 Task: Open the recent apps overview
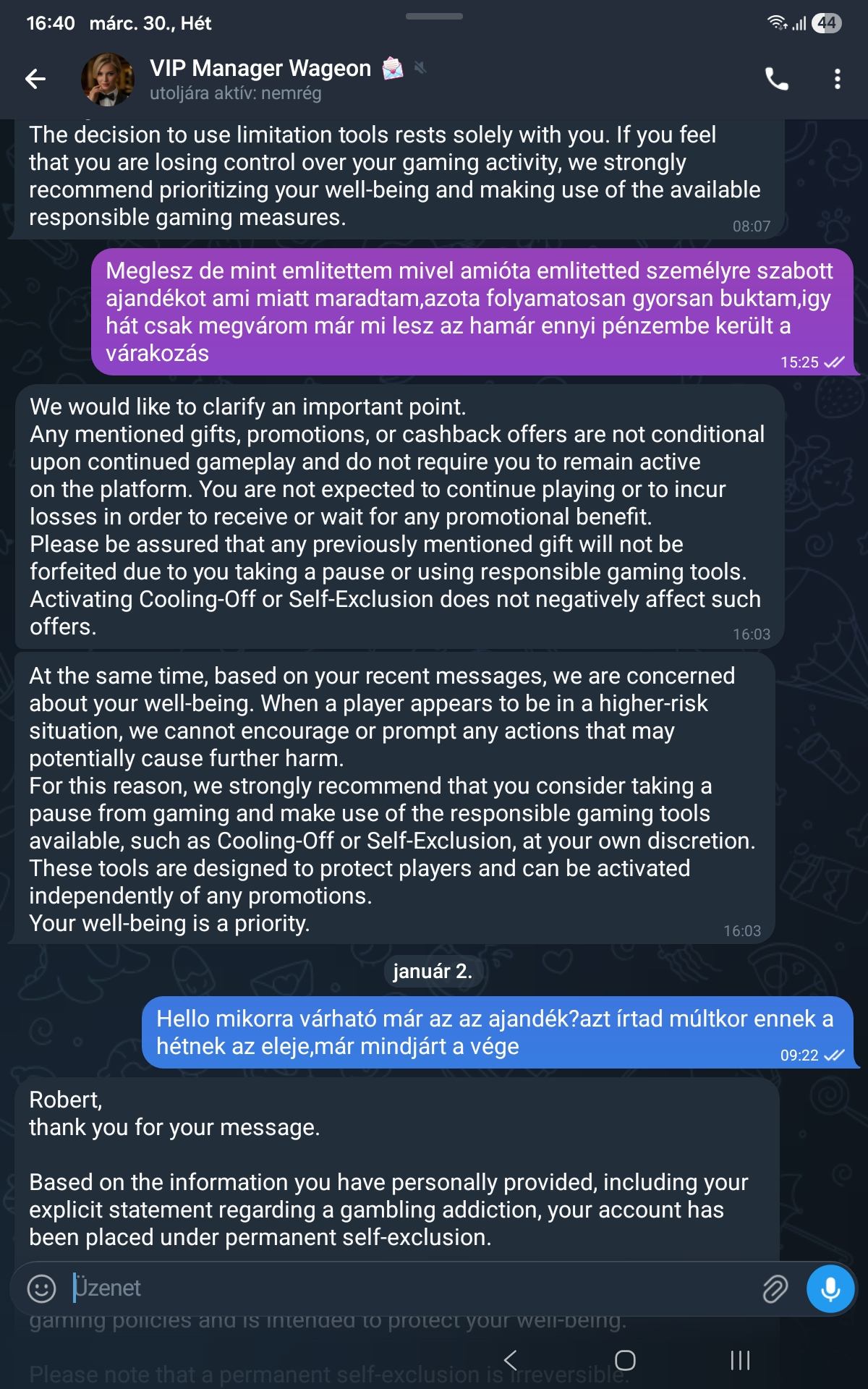[x=740, y=1360]
